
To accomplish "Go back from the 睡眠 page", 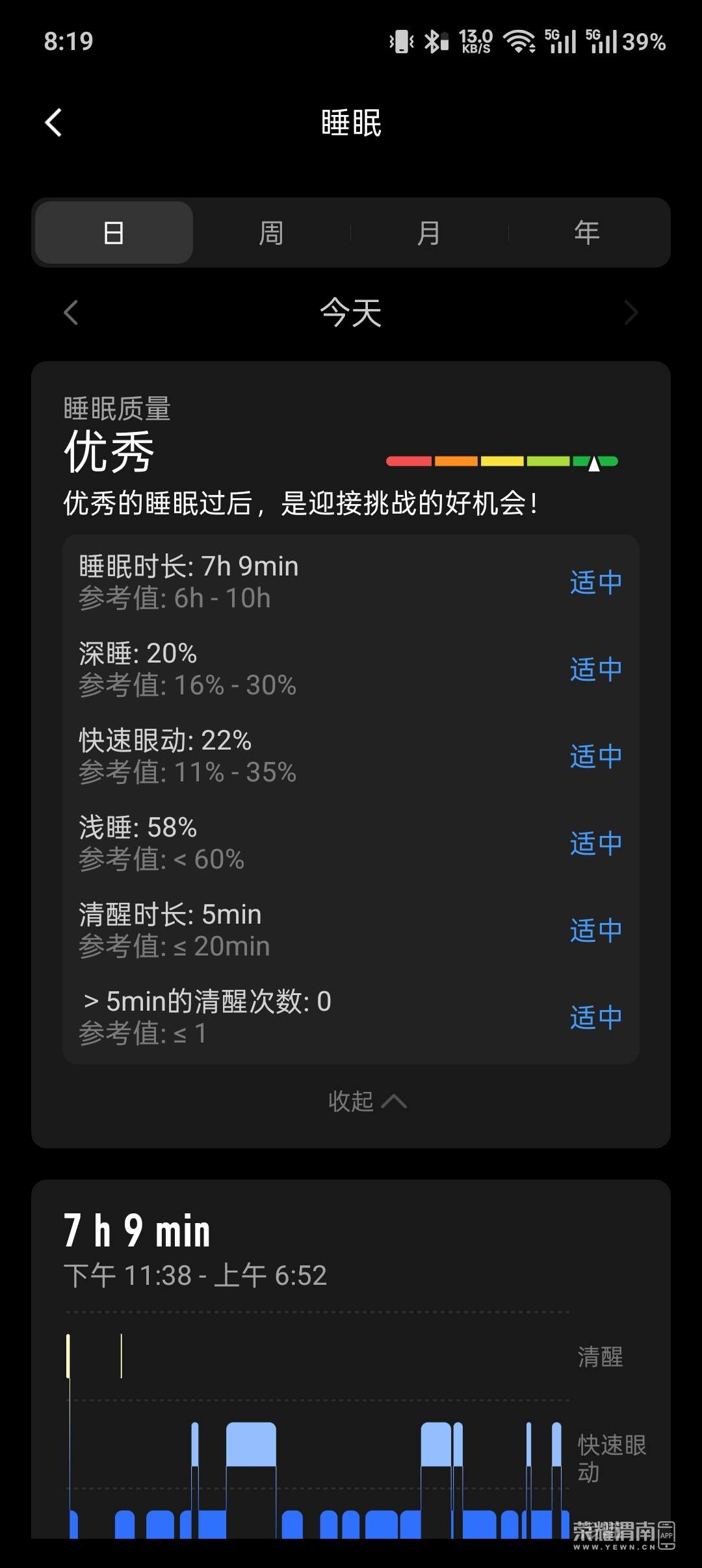I will coord(53,122).
